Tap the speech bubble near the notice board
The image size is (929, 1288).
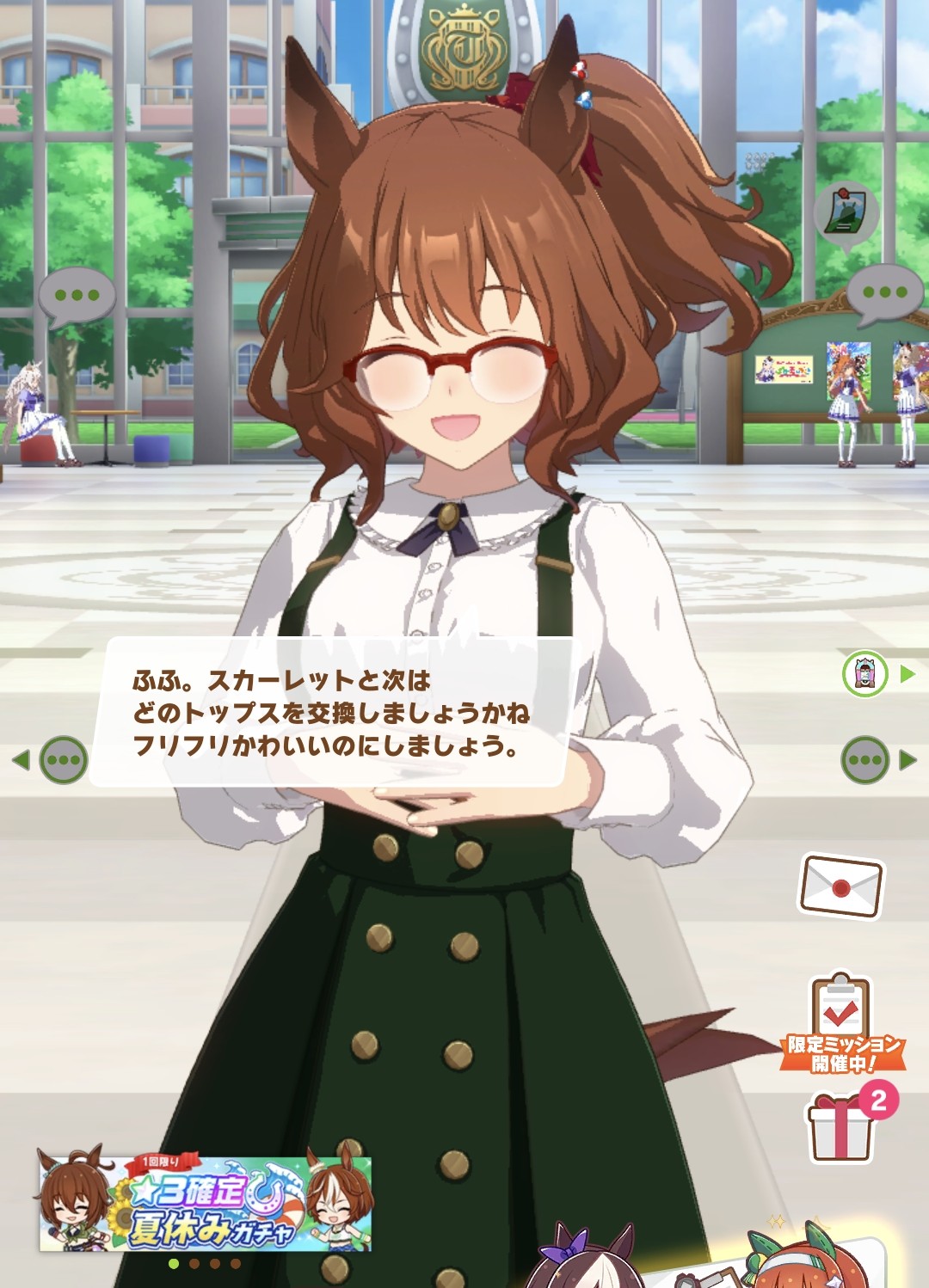(885, 292)
